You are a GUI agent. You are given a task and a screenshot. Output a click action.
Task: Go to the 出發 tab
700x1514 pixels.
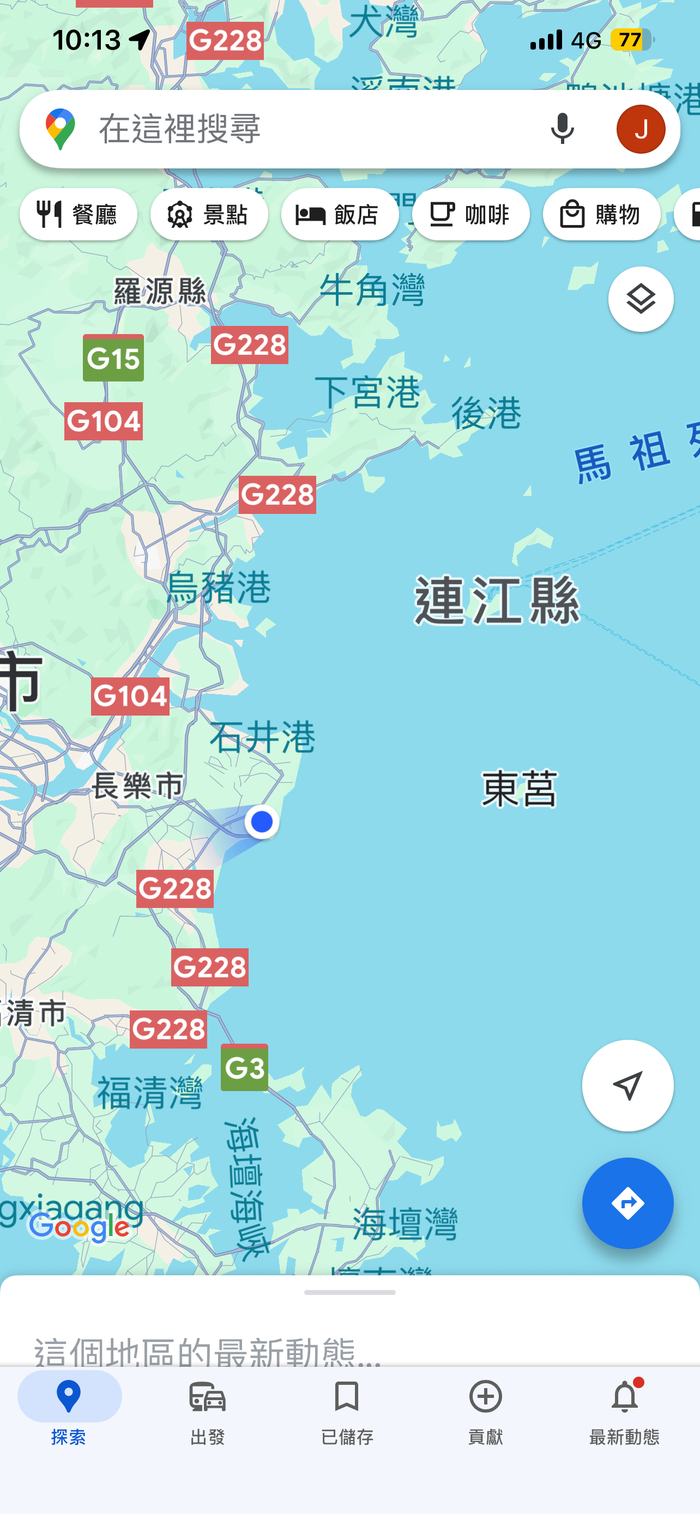(x=207, y=1408)
